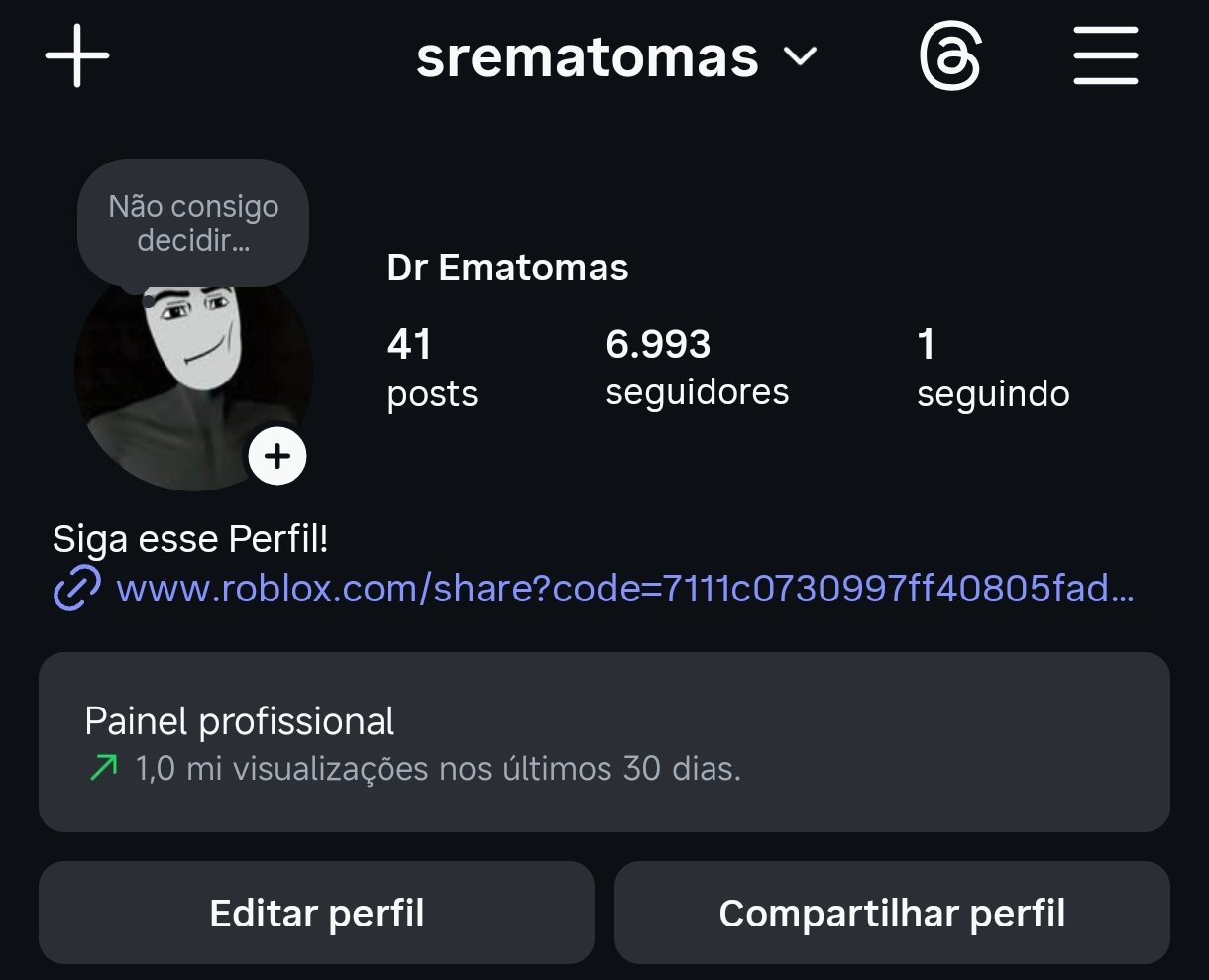Tap the plus icon to create content
1209x980 pixels.
point(77,55)
